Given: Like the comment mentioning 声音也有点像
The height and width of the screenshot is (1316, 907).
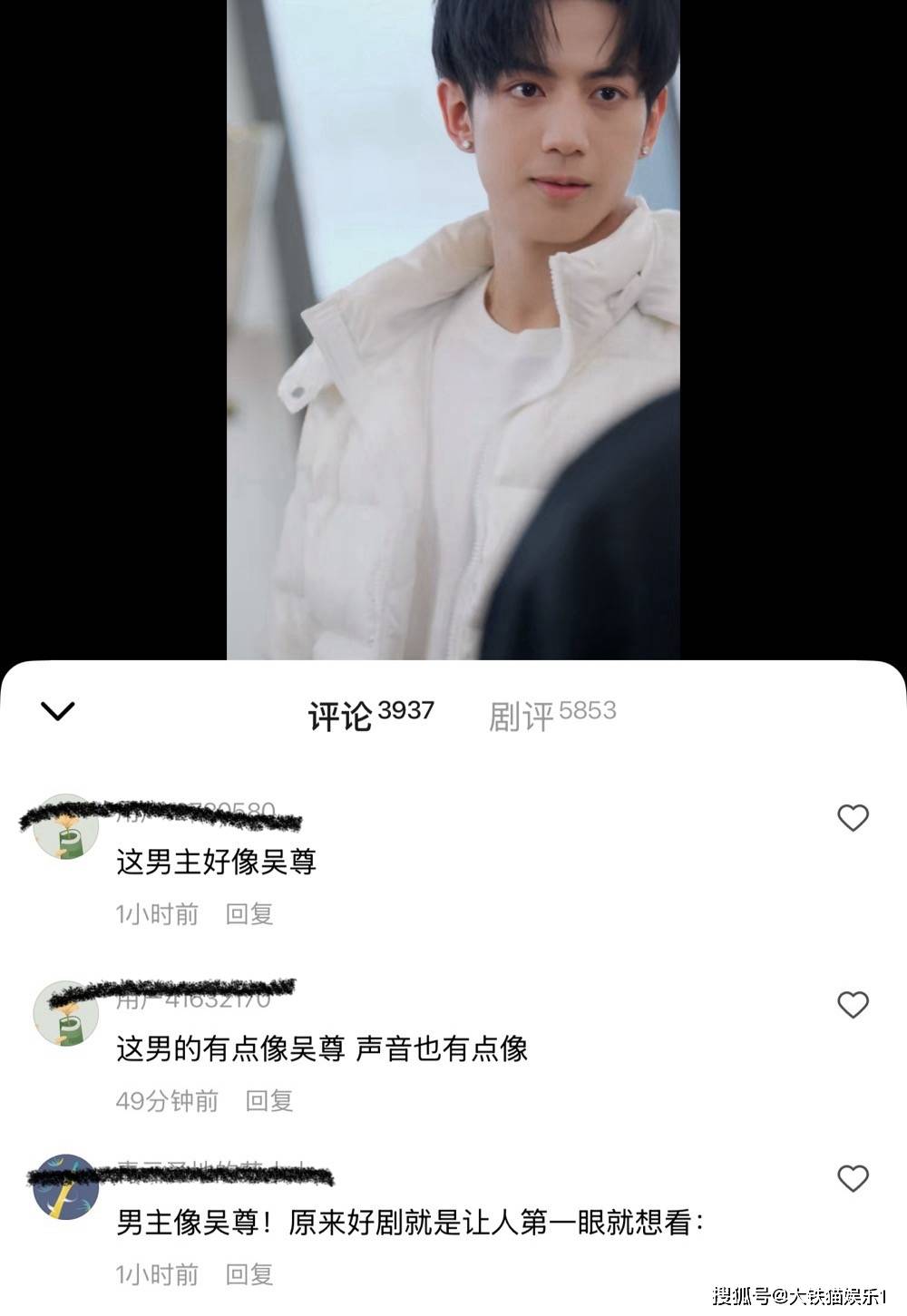Looking at the screenshot, I should click(852, 1004).
